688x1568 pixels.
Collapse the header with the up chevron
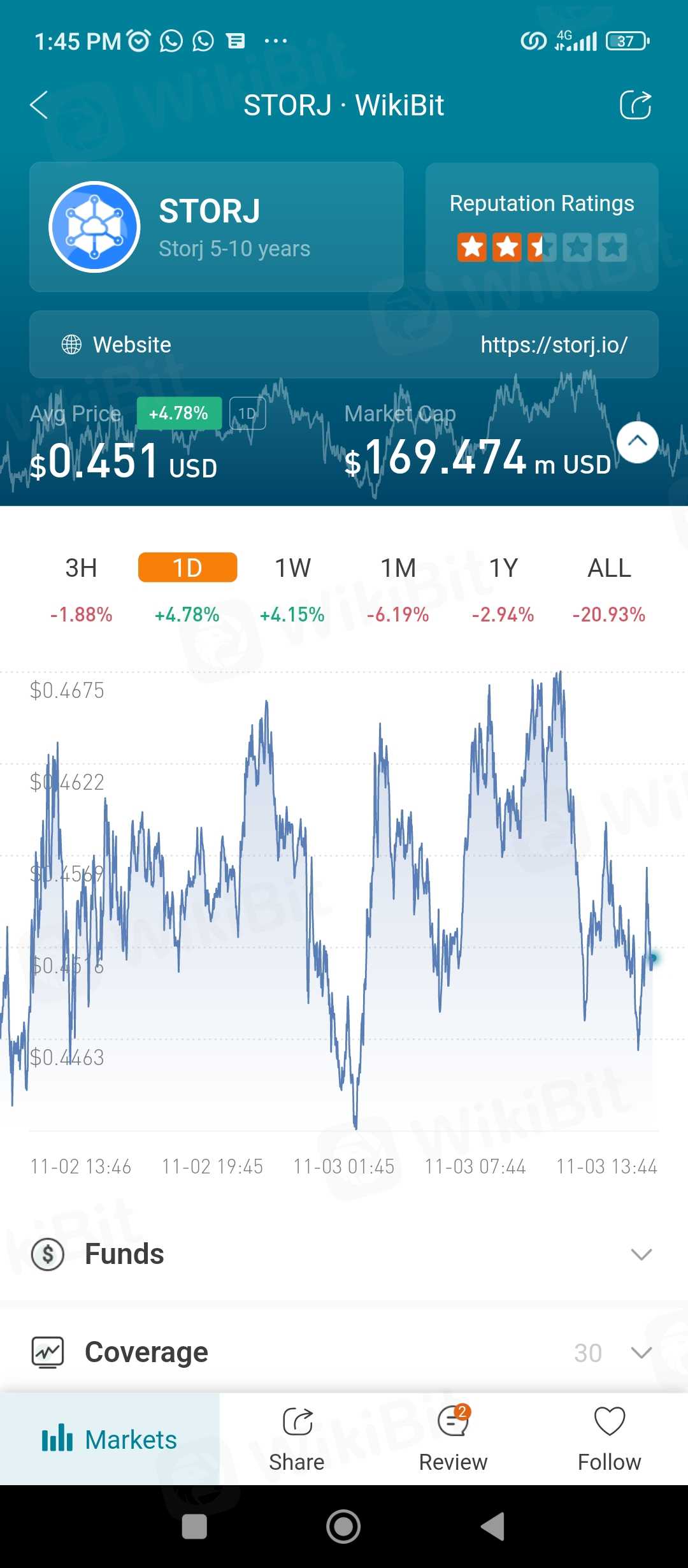[x=637, y=442]
